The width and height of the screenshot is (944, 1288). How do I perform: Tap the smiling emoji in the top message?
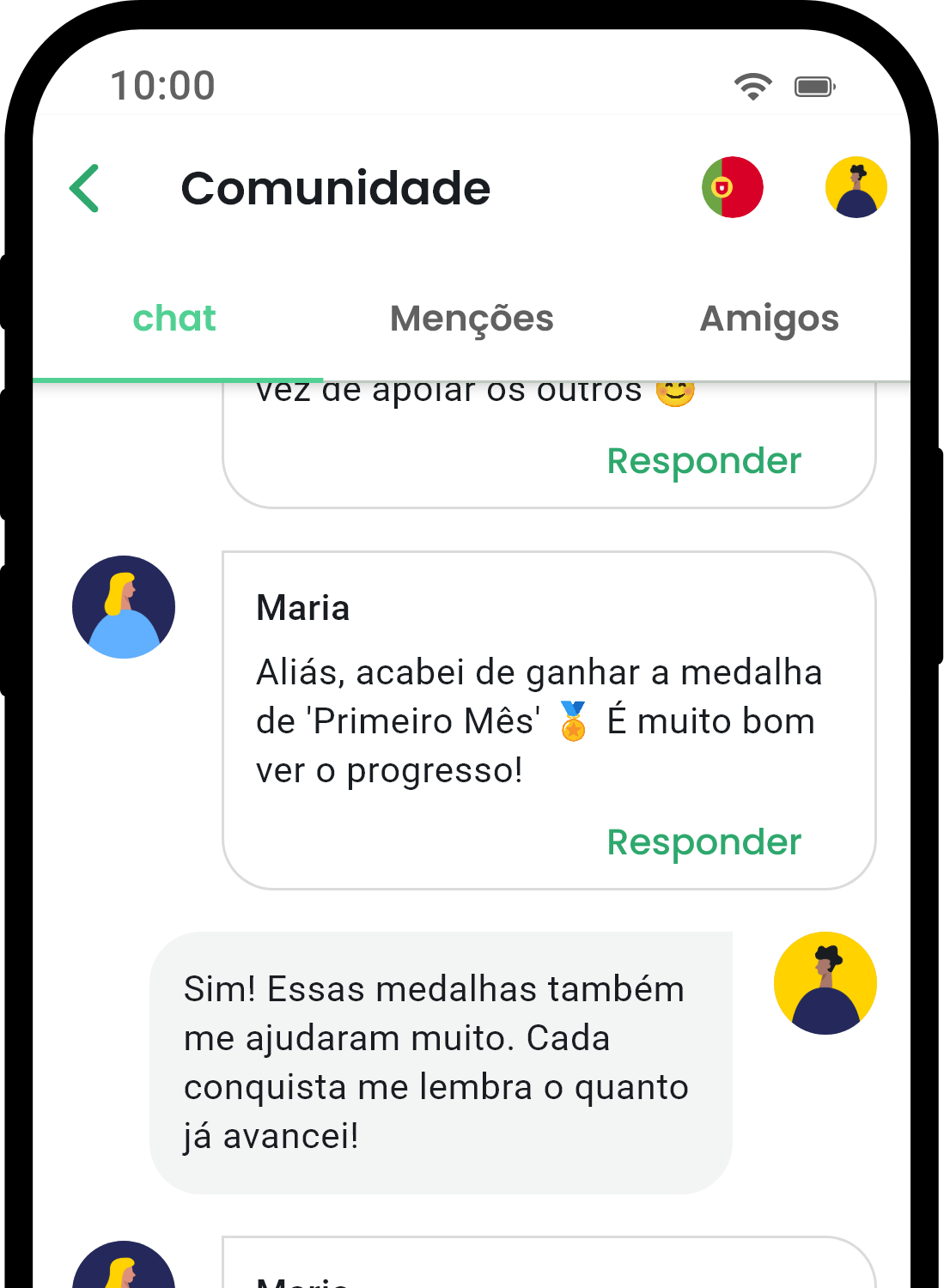click(x=675, y=389)
